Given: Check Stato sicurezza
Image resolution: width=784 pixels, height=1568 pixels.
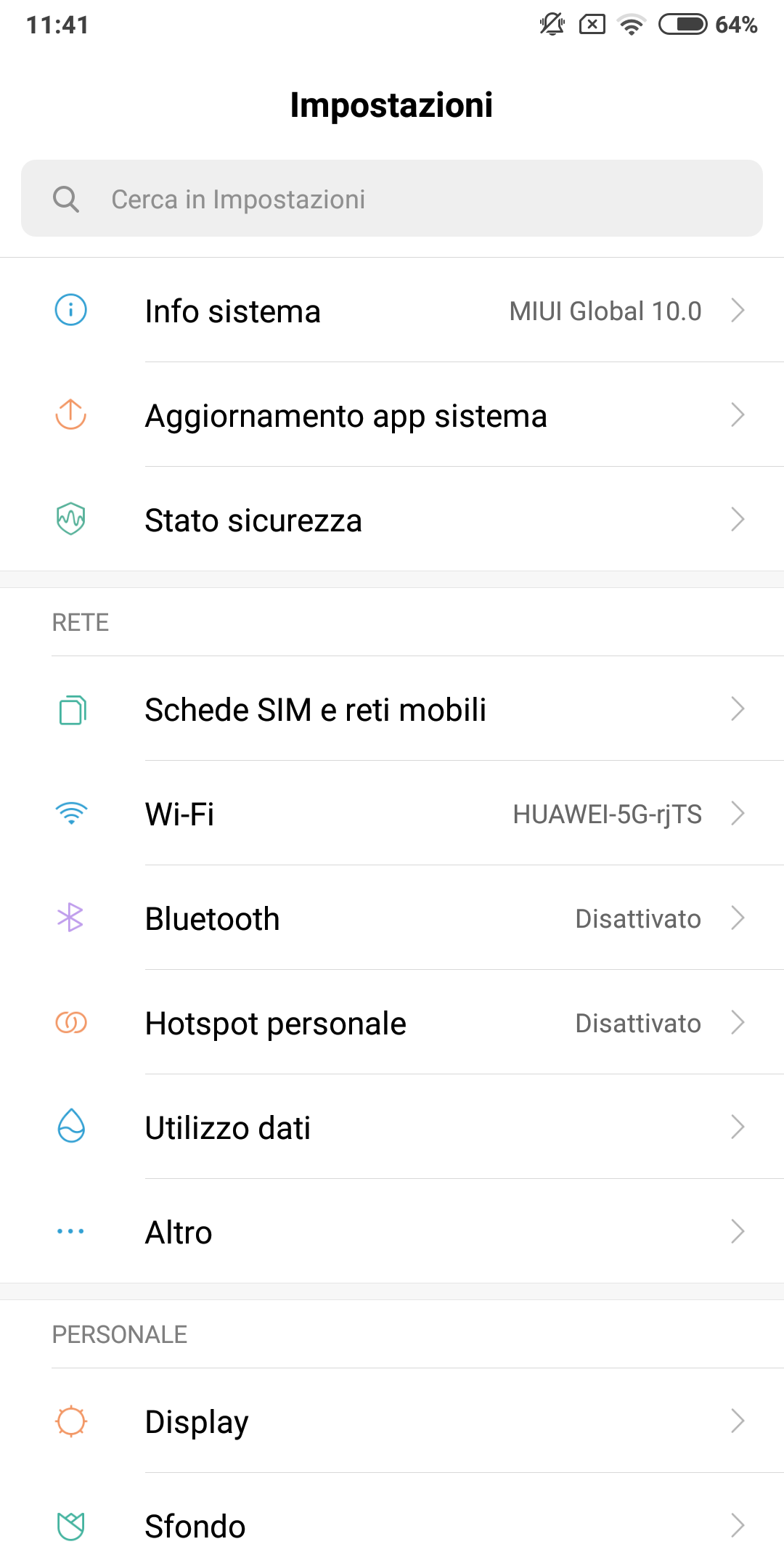Looking at the screenshot, I should [x=392, y=520].
